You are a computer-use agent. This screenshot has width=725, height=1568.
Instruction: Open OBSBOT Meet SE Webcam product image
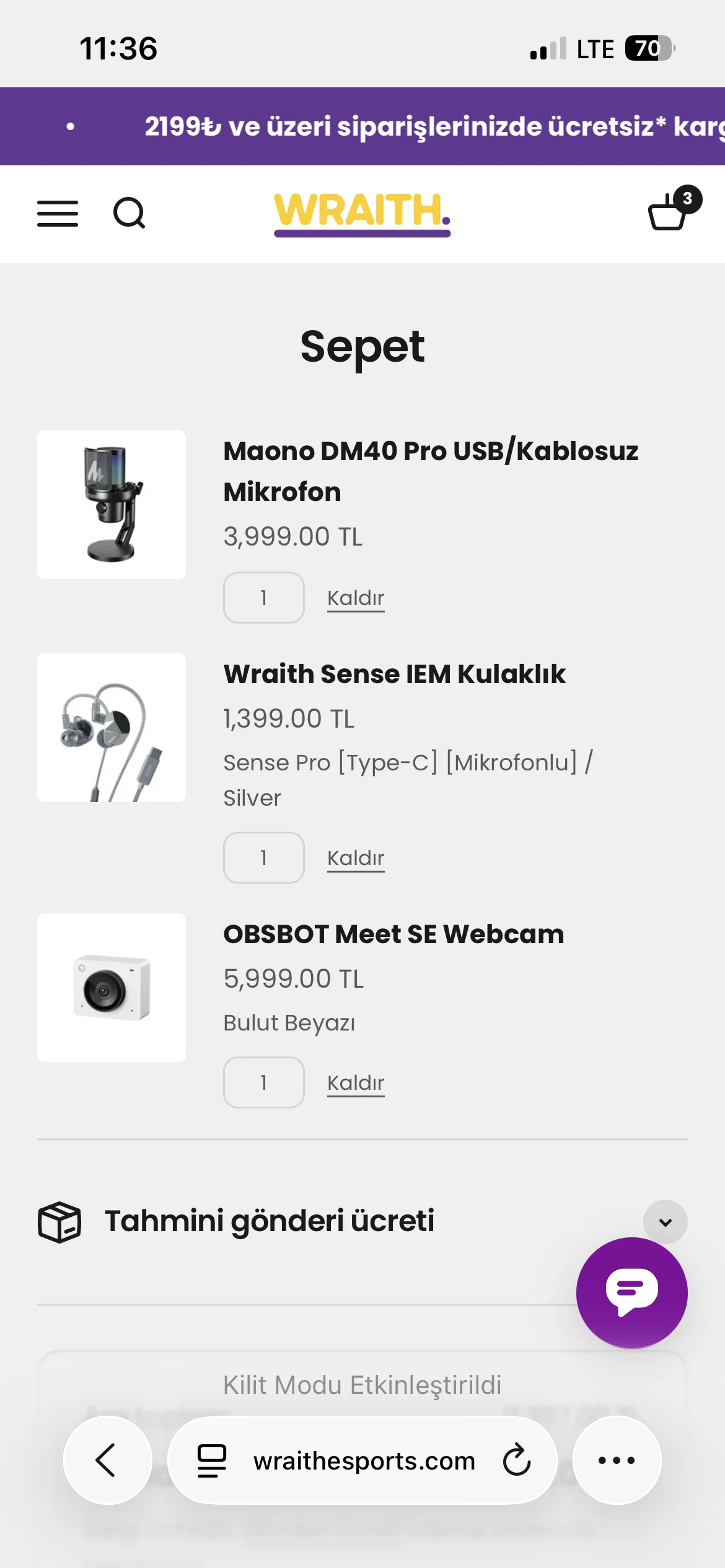[x=112, y=988]
